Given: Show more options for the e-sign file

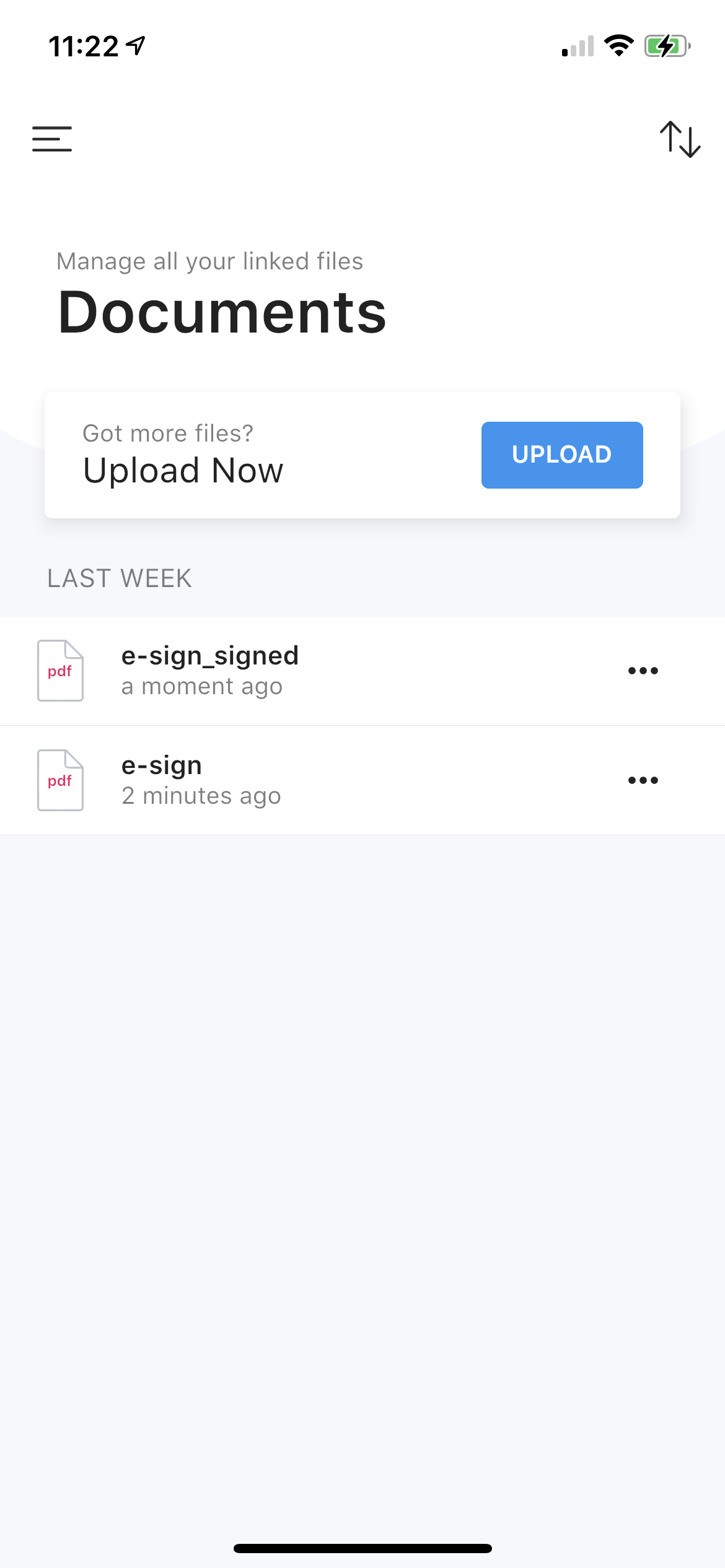Looking at the screenshot, I should pyautogui.click(x=643, y=780).
